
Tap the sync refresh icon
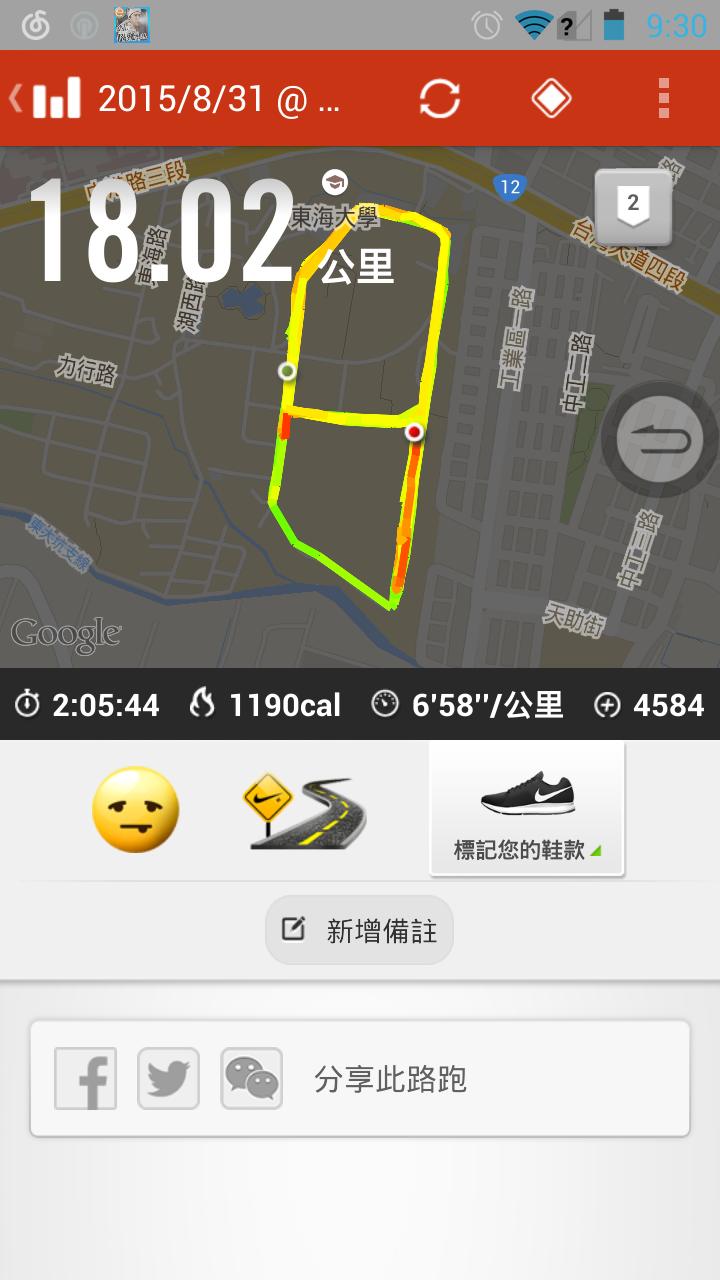coord(440,99)
